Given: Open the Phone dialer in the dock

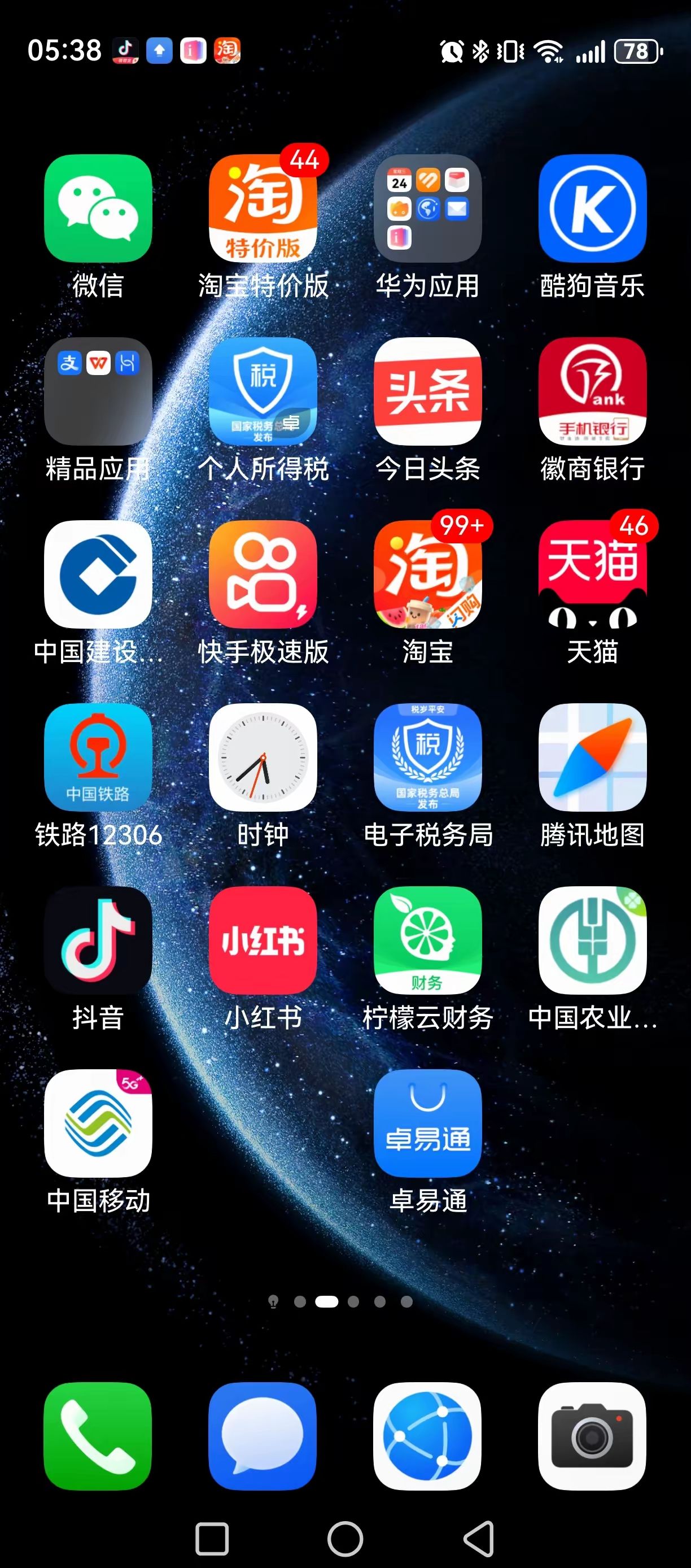Looking at the screenshot, I should 98,1436.
